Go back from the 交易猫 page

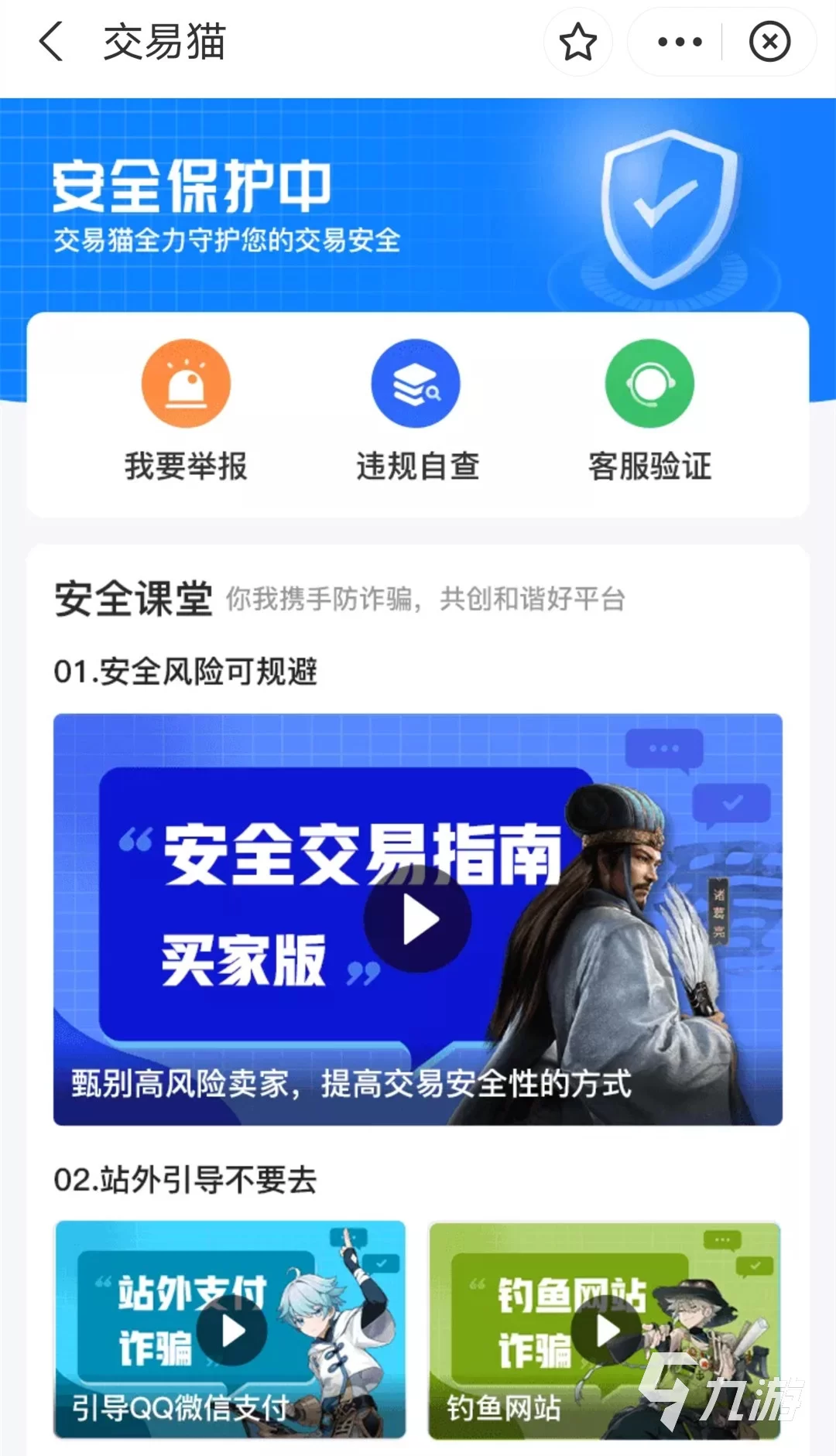coord(51,42)
